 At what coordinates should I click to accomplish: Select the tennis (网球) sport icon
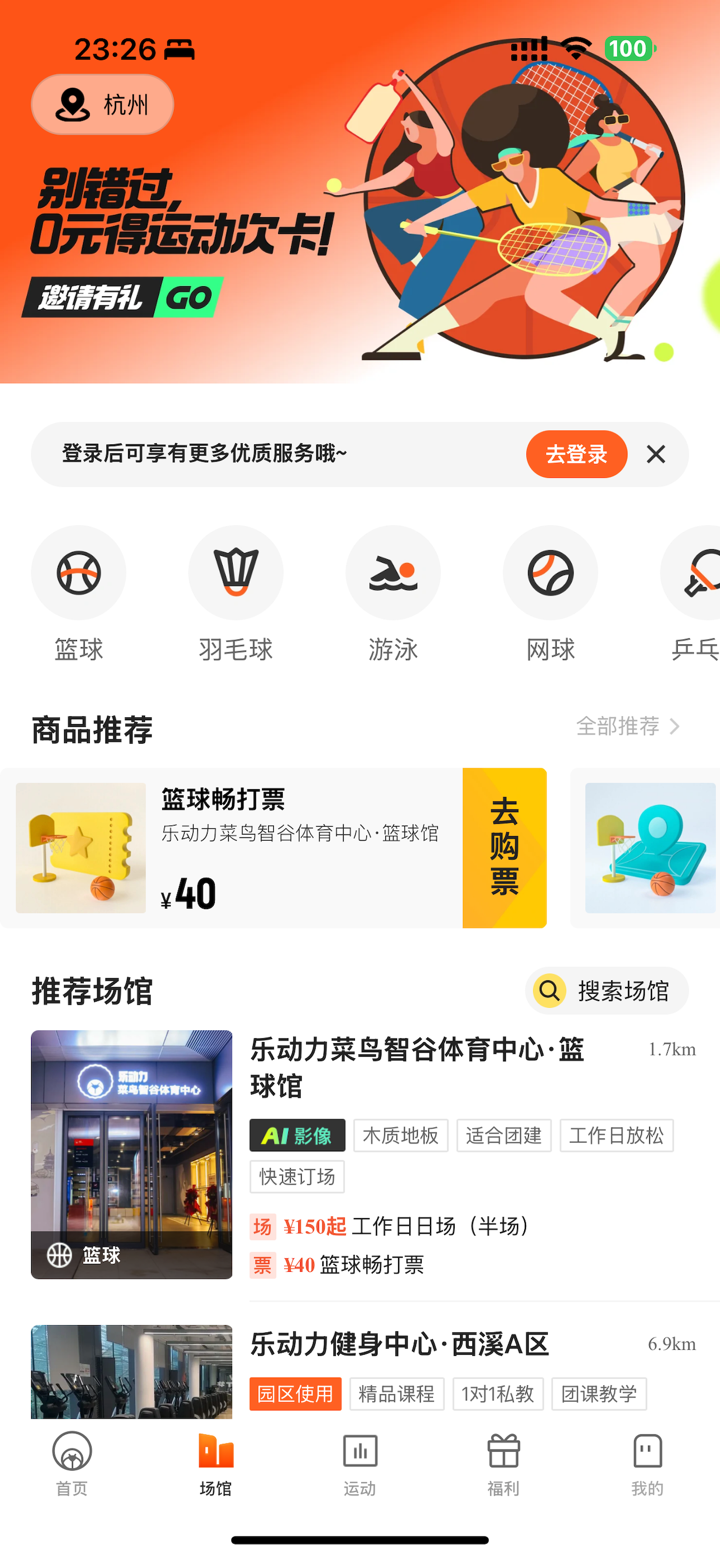pyautogui.click(x=550, y=573)
